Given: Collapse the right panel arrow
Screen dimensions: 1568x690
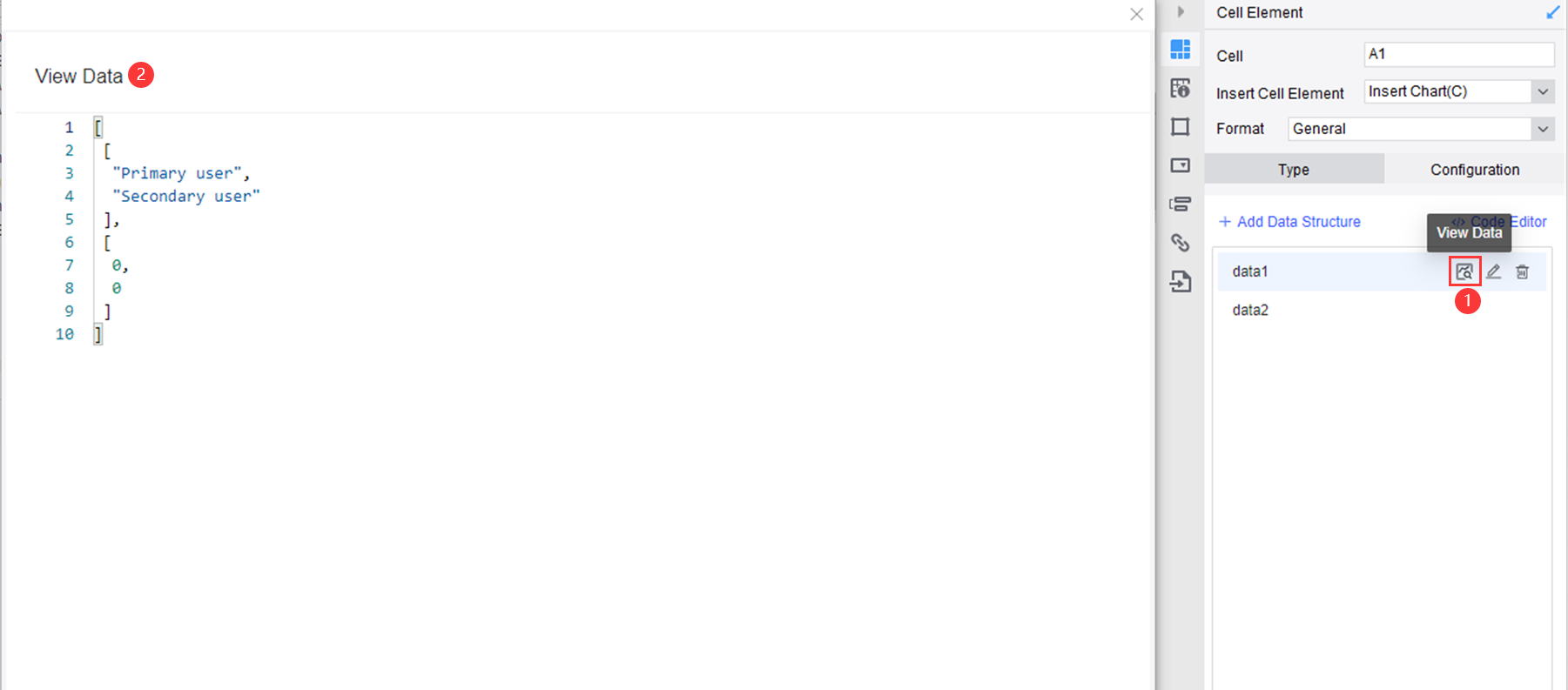Looking at the screenshot, I should (1181, 12).
